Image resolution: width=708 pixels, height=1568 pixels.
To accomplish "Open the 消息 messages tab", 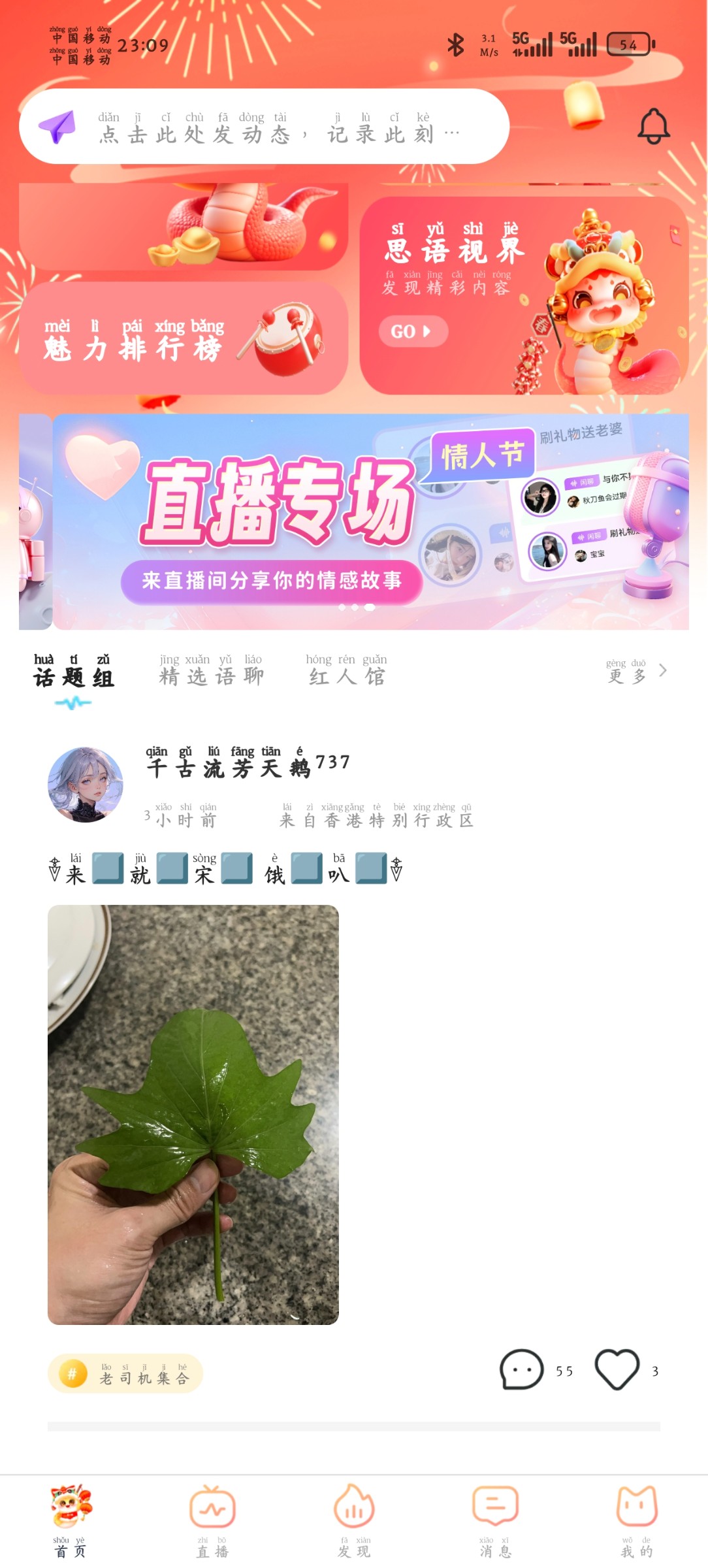I will (495, 1521).
